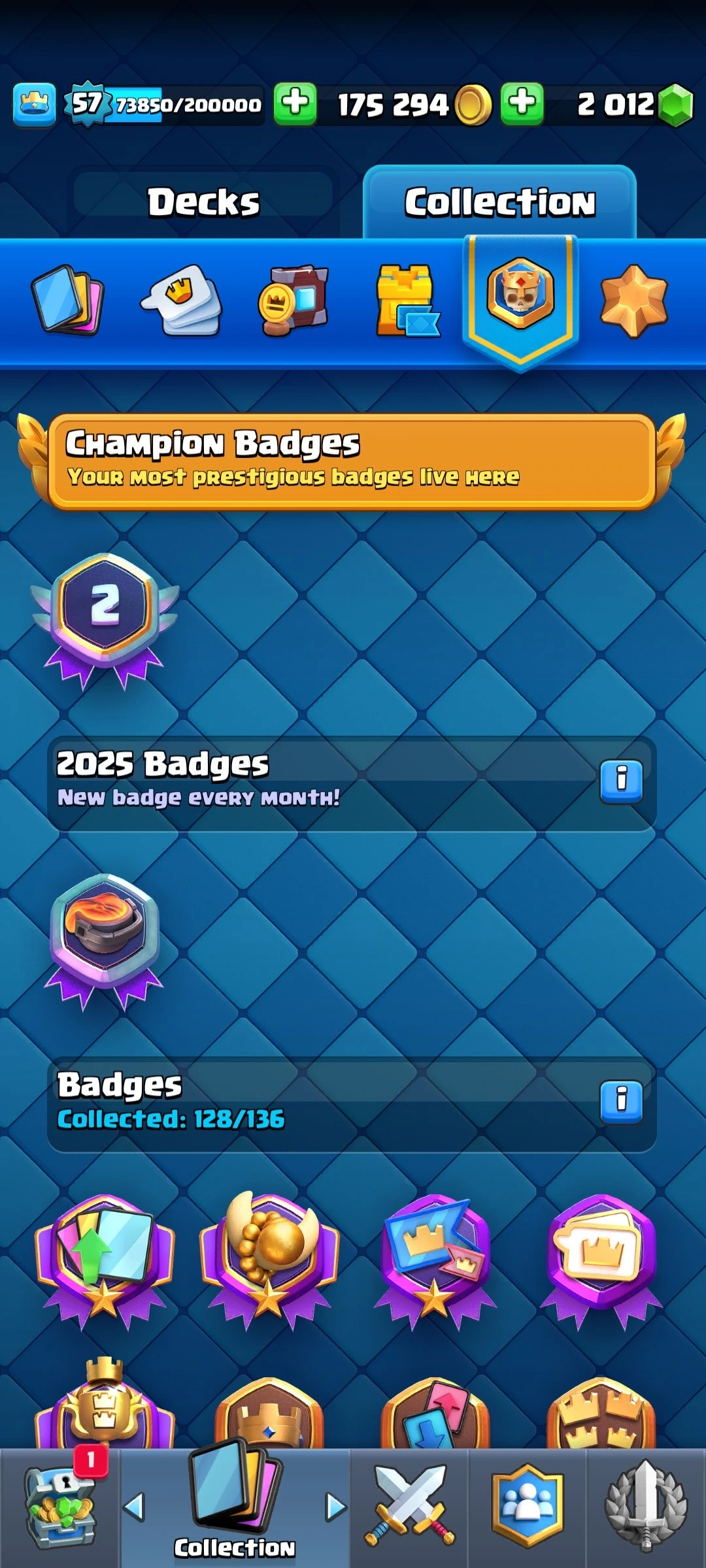
Task: Open the tower skins collection section
Action: pyautogui.click(x=407, y=301)
